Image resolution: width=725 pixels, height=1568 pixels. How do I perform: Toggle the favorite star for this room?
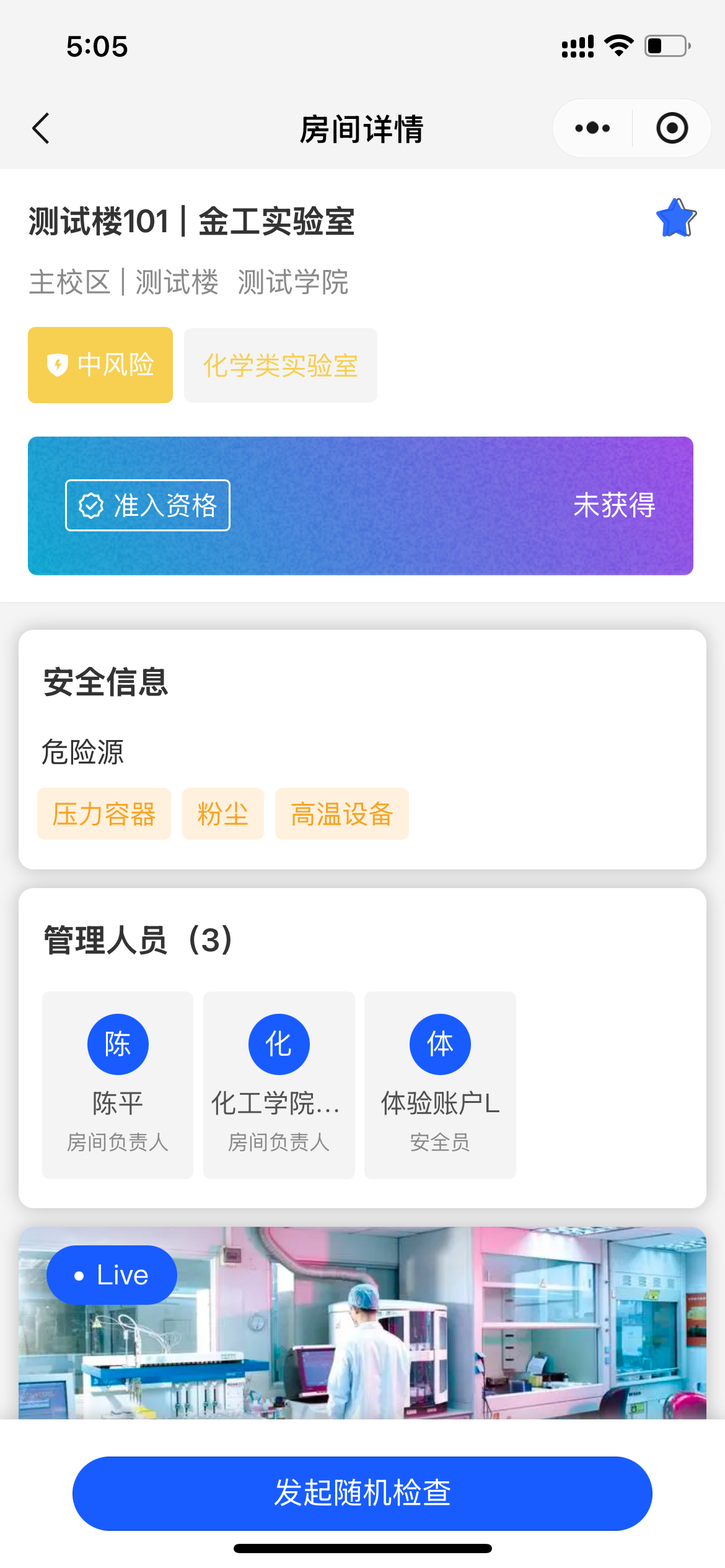tap(676, 218)
